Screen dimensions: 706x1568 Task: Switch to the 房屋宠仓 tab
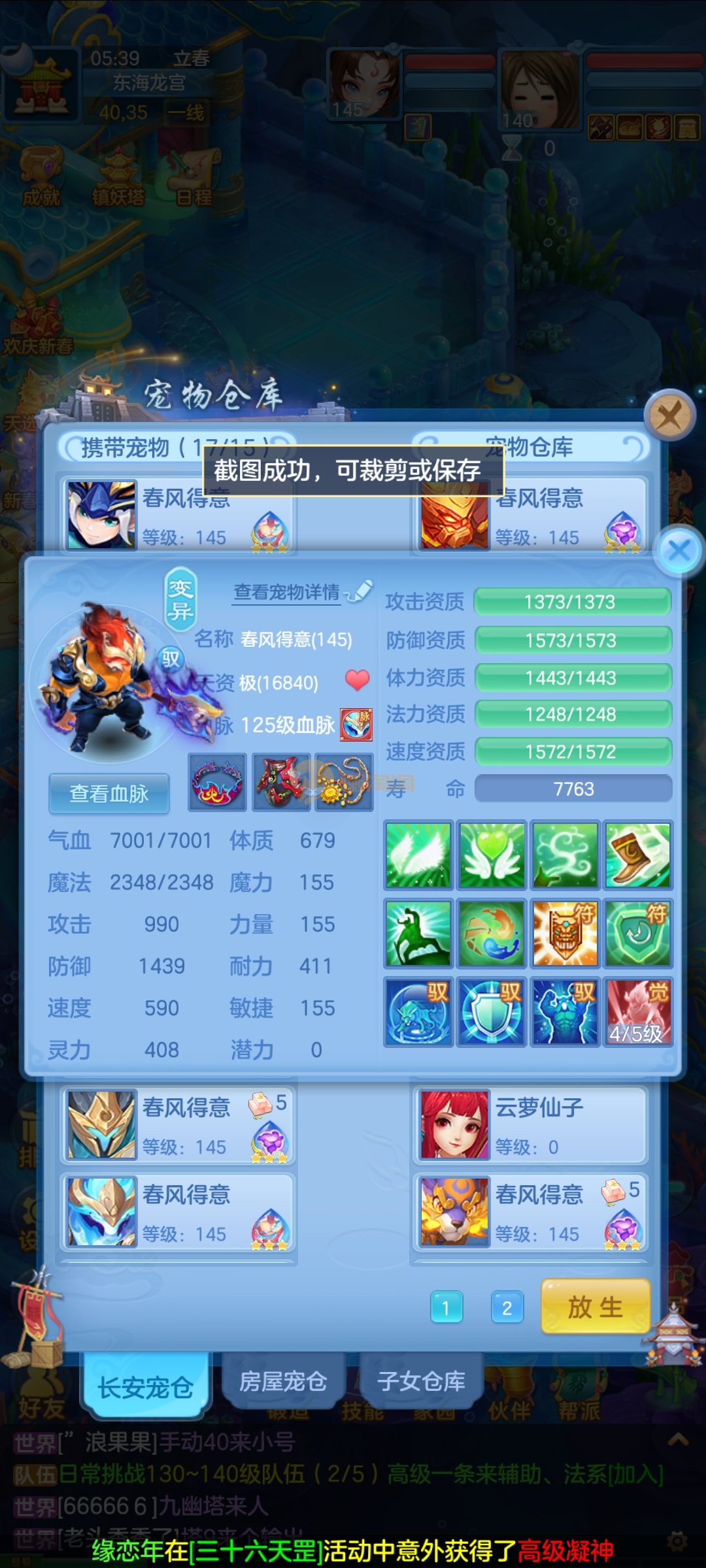283,1381
